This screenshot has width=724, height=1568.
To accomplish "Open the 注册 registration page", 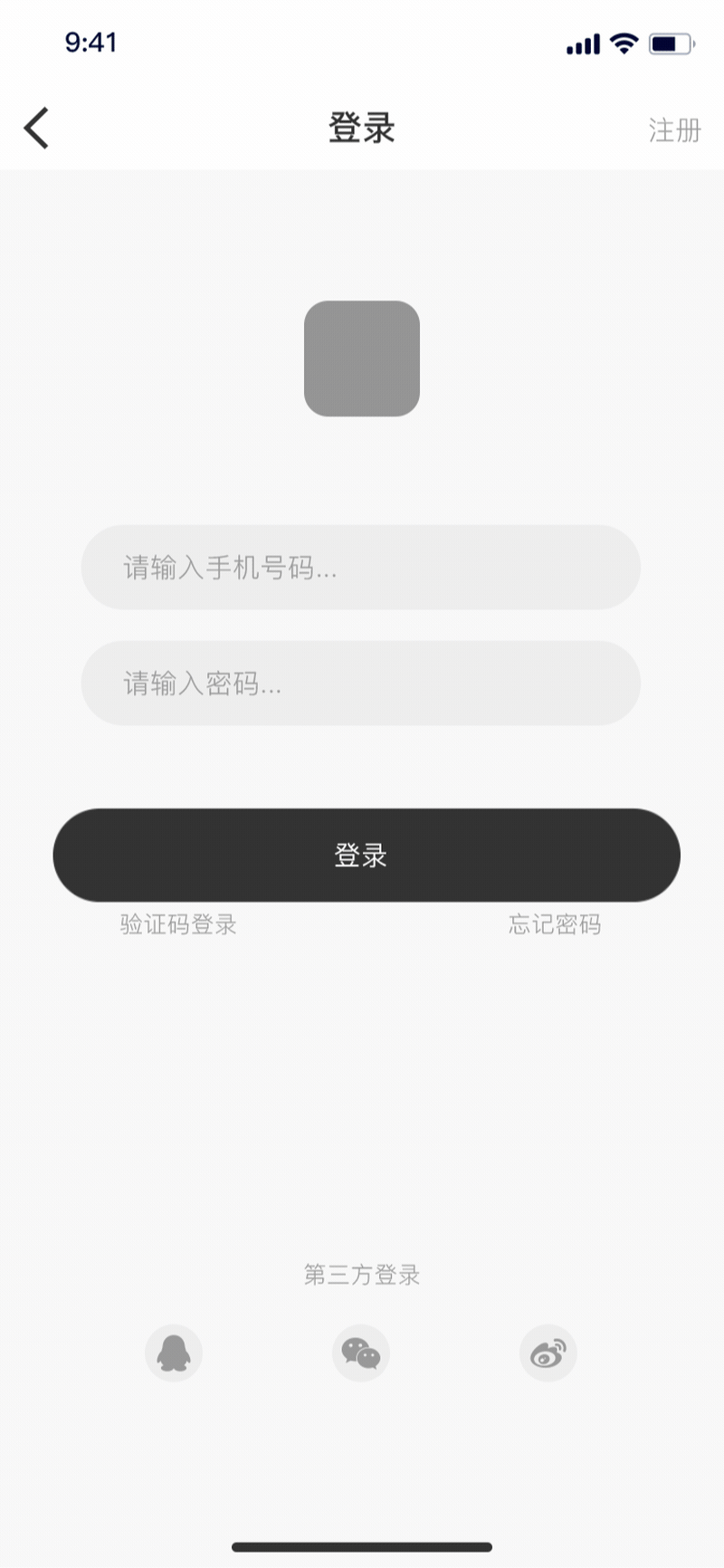I will 675,129.
